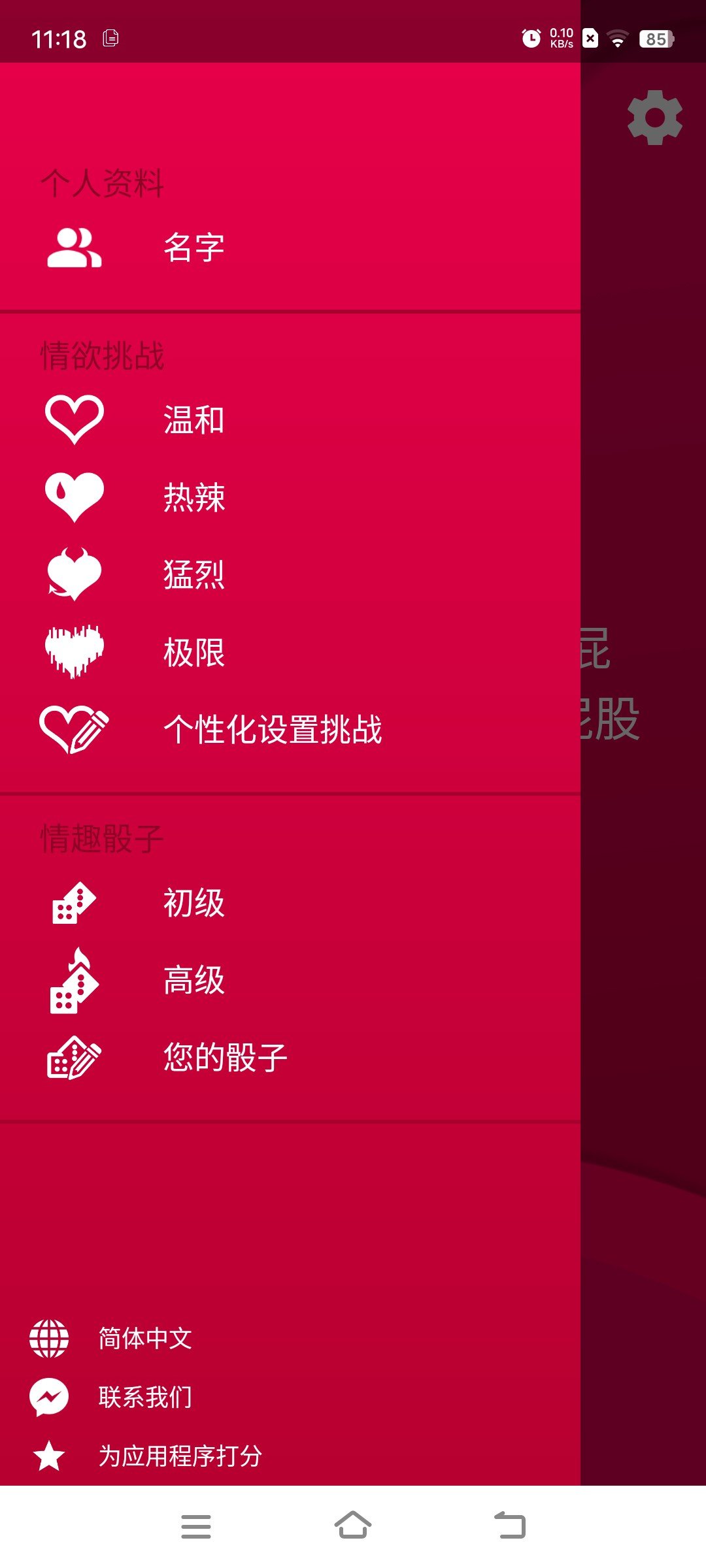Image resolution: width=706 pixels, height=1568 pixels.
Task: Select the 热辣 challenge level
Action: pos(193,498)
